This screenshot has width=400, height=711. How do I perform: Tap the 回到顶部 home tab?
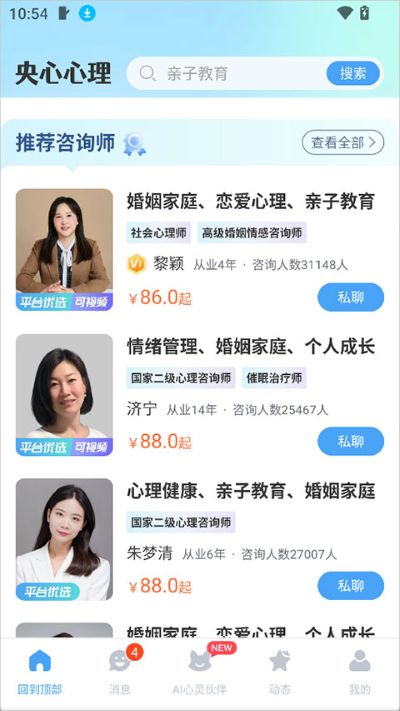(40, 673)
